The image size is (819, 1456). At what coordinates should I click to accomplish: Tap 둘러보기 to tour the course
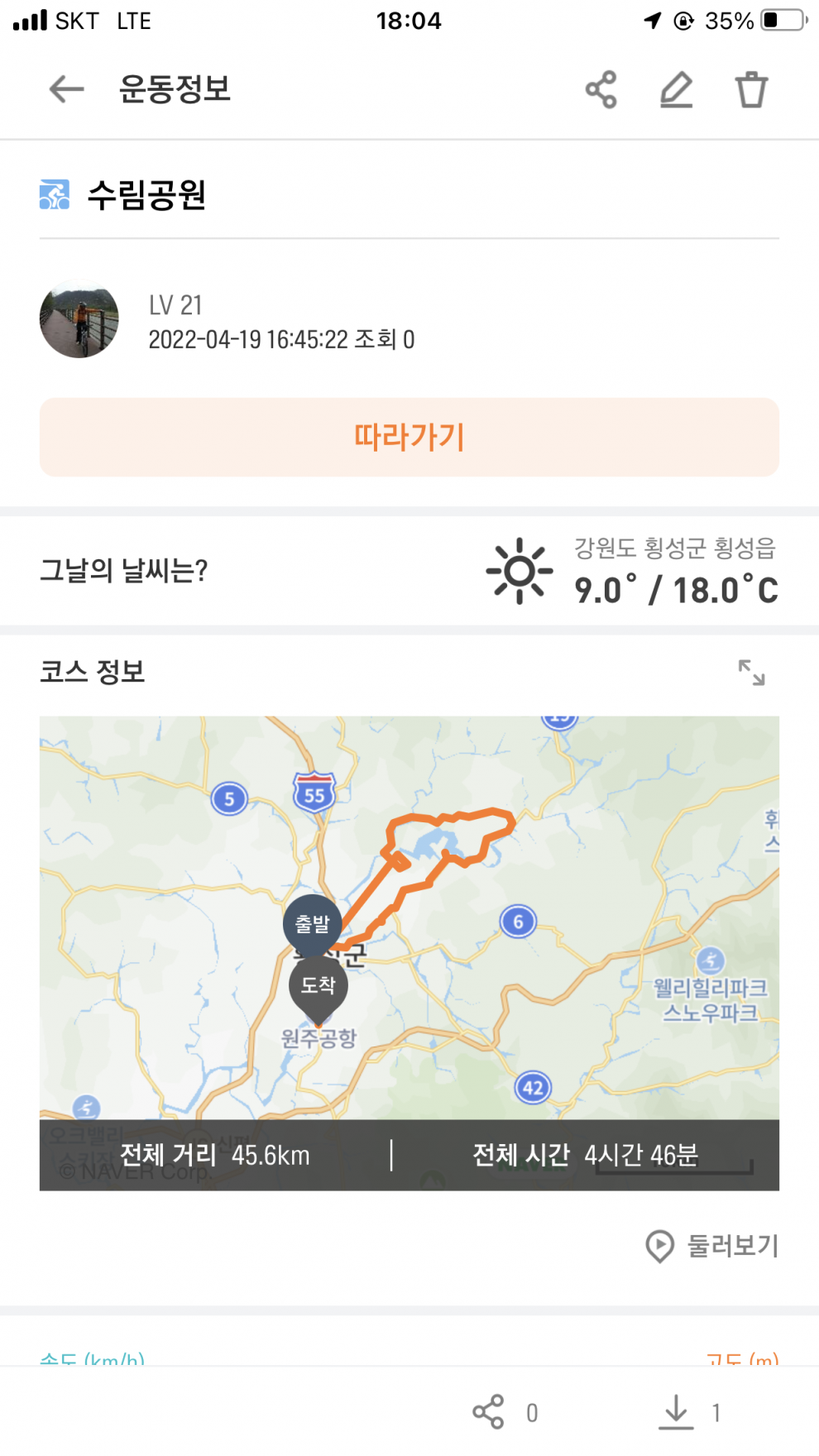point(713,1245)
